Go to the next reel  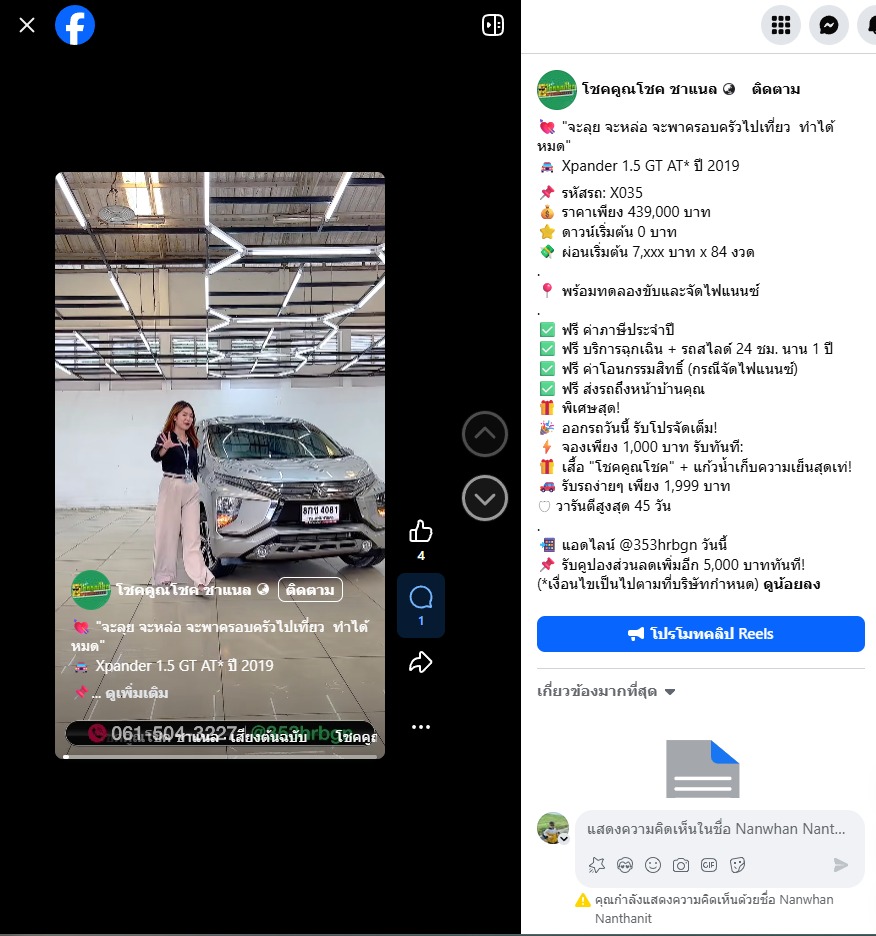point(485,497)
